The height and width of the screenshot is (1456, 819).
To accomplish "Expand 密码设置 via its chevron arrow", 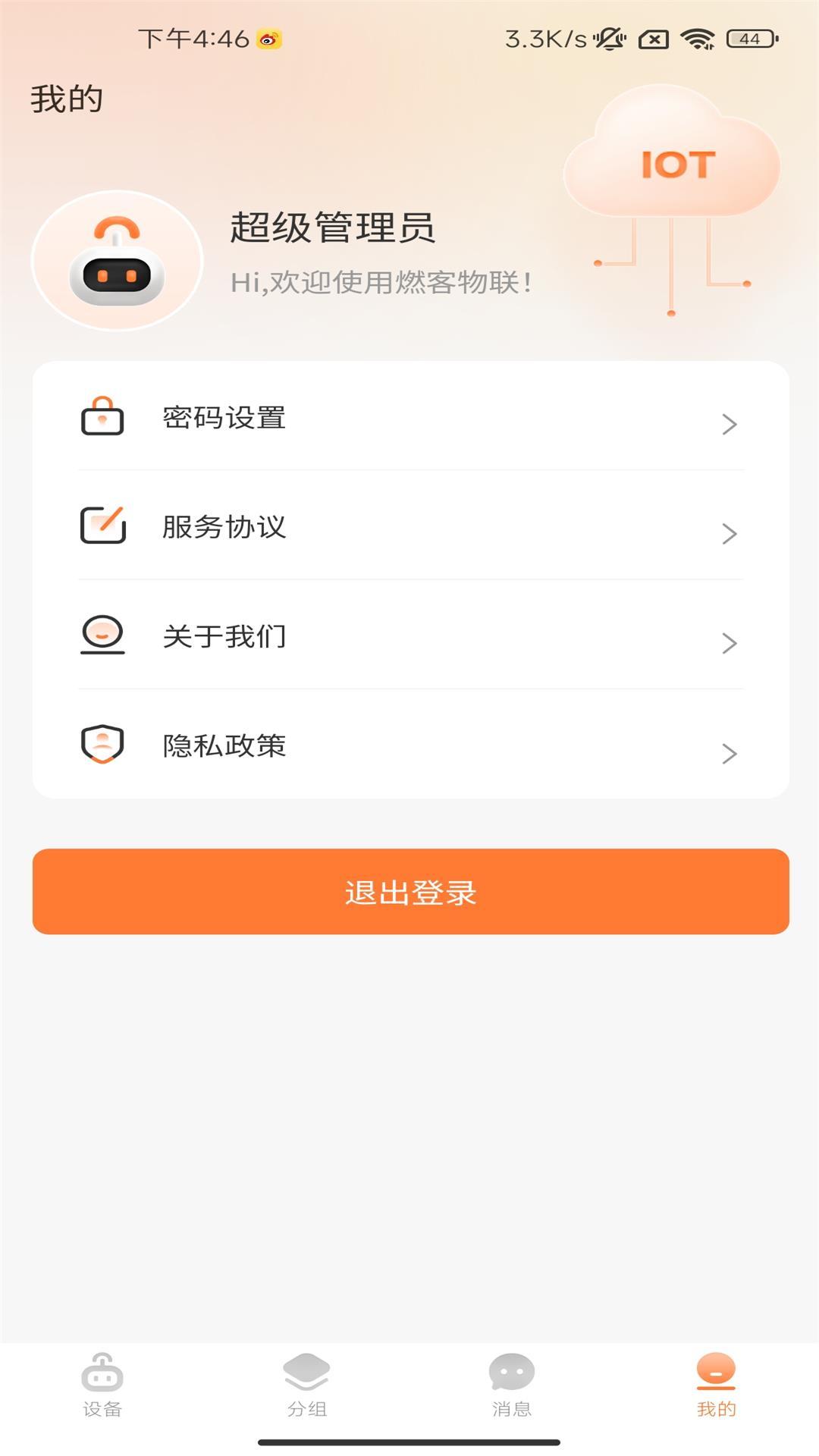I will click(x=729, y=425).
